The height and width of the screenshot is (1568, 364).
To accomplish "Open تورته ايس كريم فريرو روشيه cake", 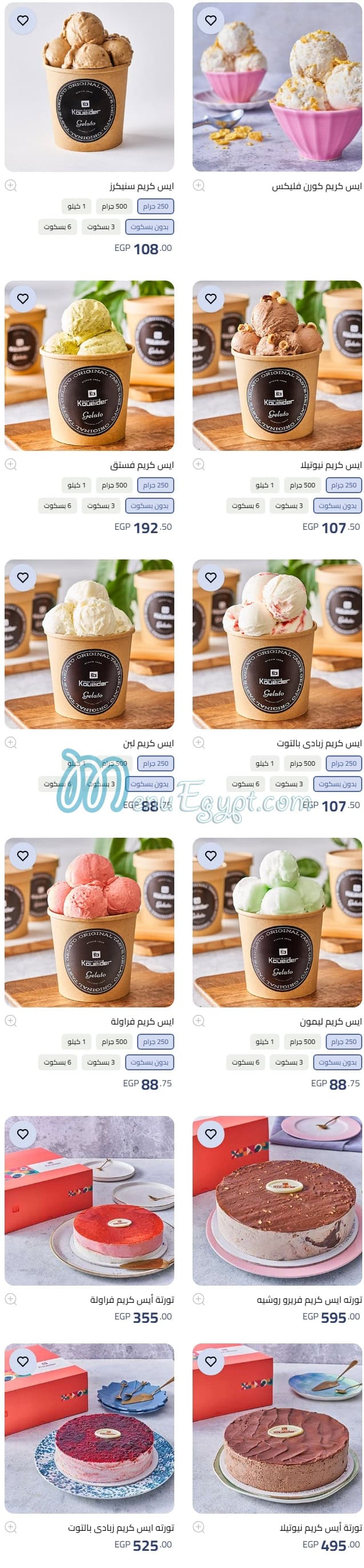I will pos(277,1201).
